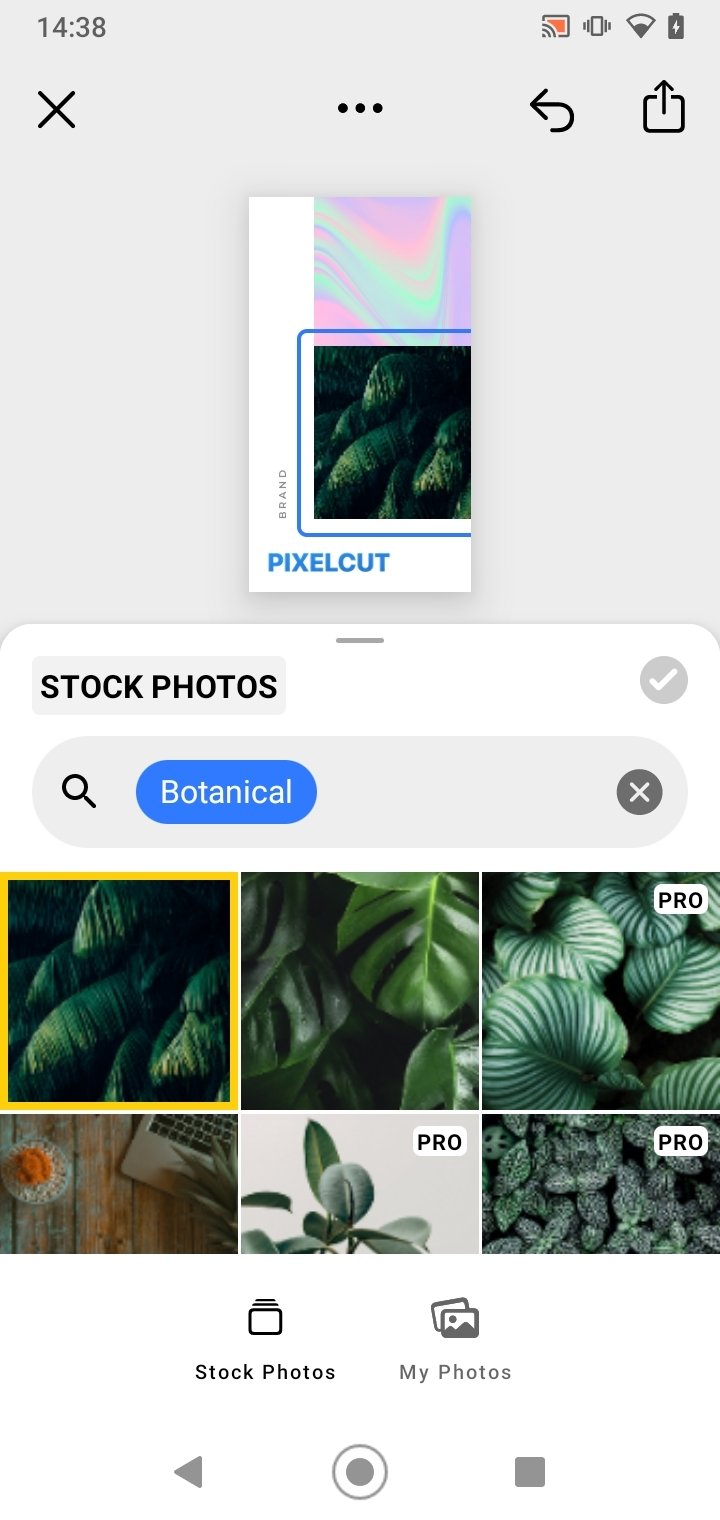Open the three-dot overflow menu
The height and width of the screenshot is (1520, 720).
pyautogui.click(x=360, y=109)
